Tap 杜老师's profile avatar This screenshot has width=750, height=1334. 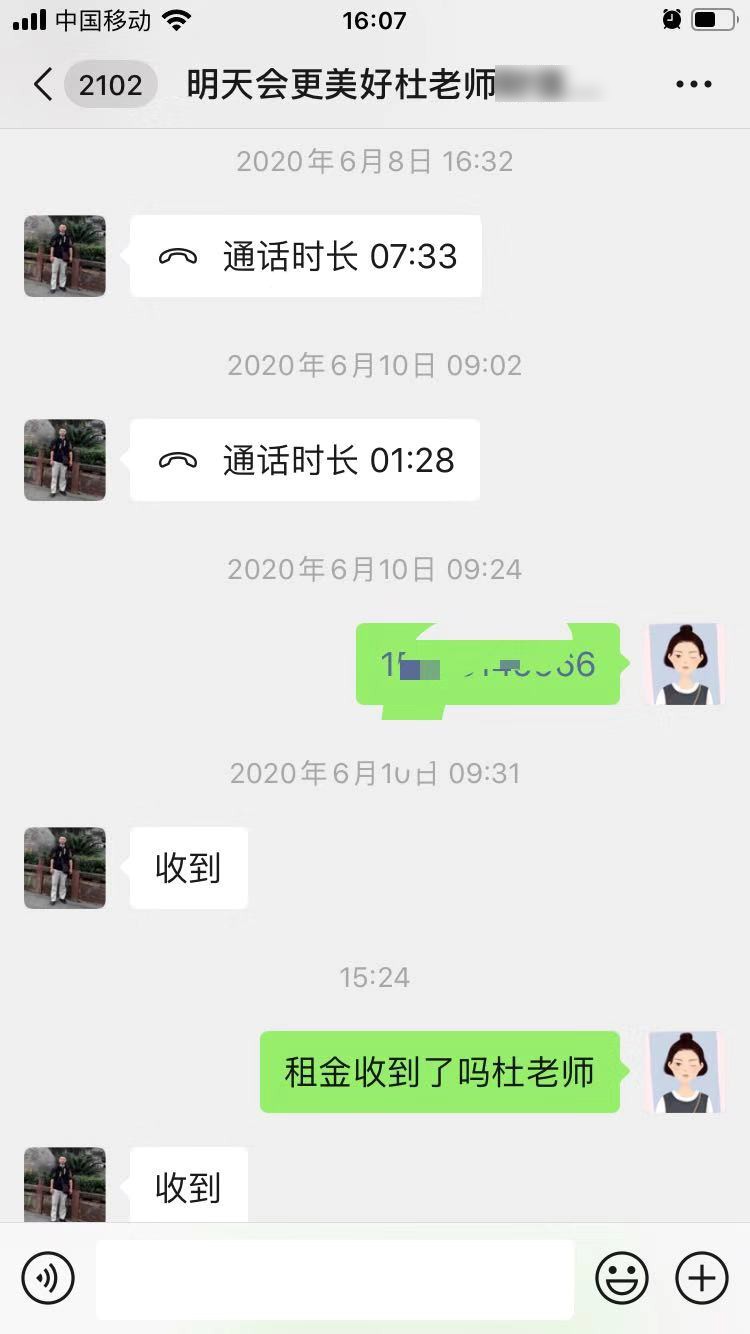(64, 256)
